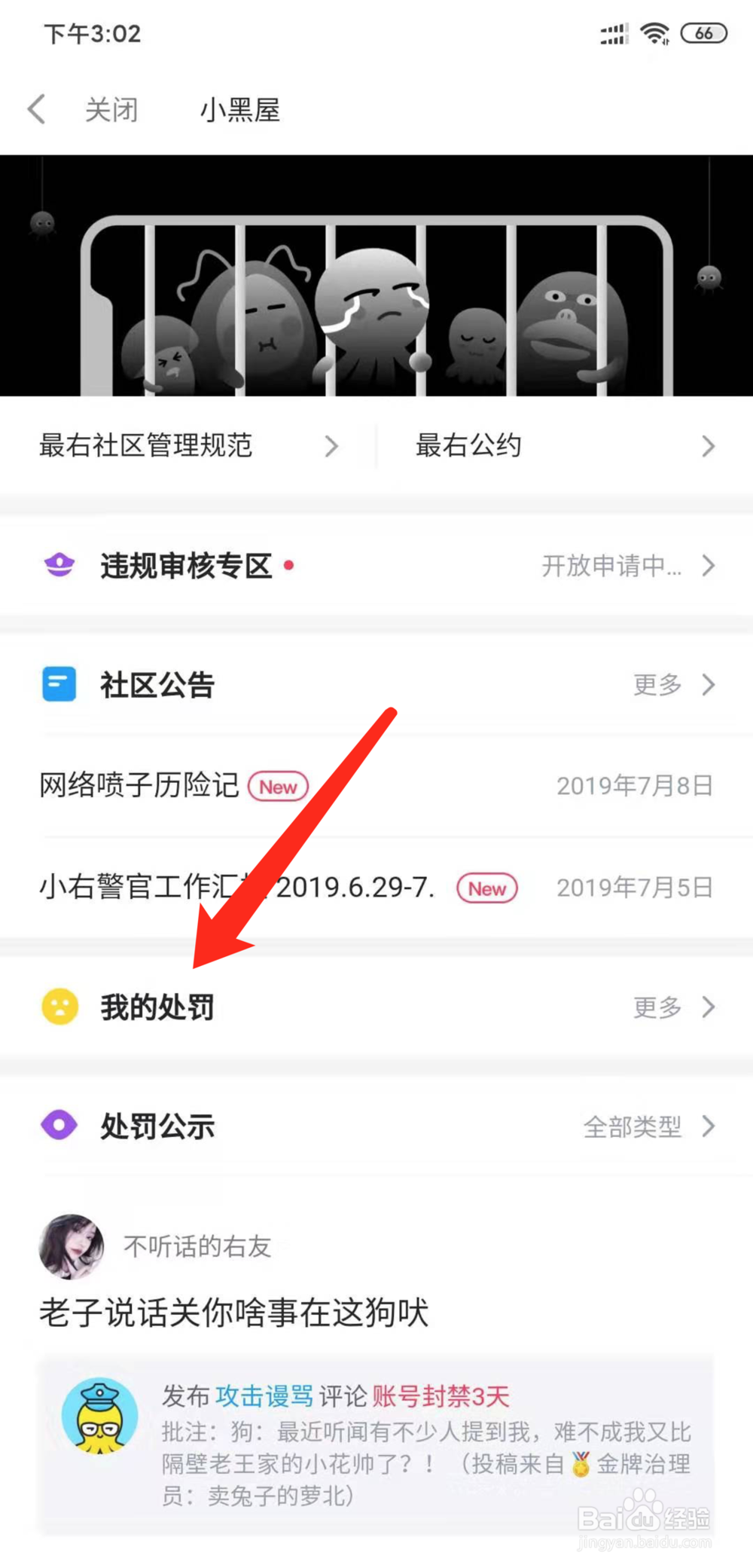Open the 网络喷子历险记 announcement

click(x=139, y=785)
